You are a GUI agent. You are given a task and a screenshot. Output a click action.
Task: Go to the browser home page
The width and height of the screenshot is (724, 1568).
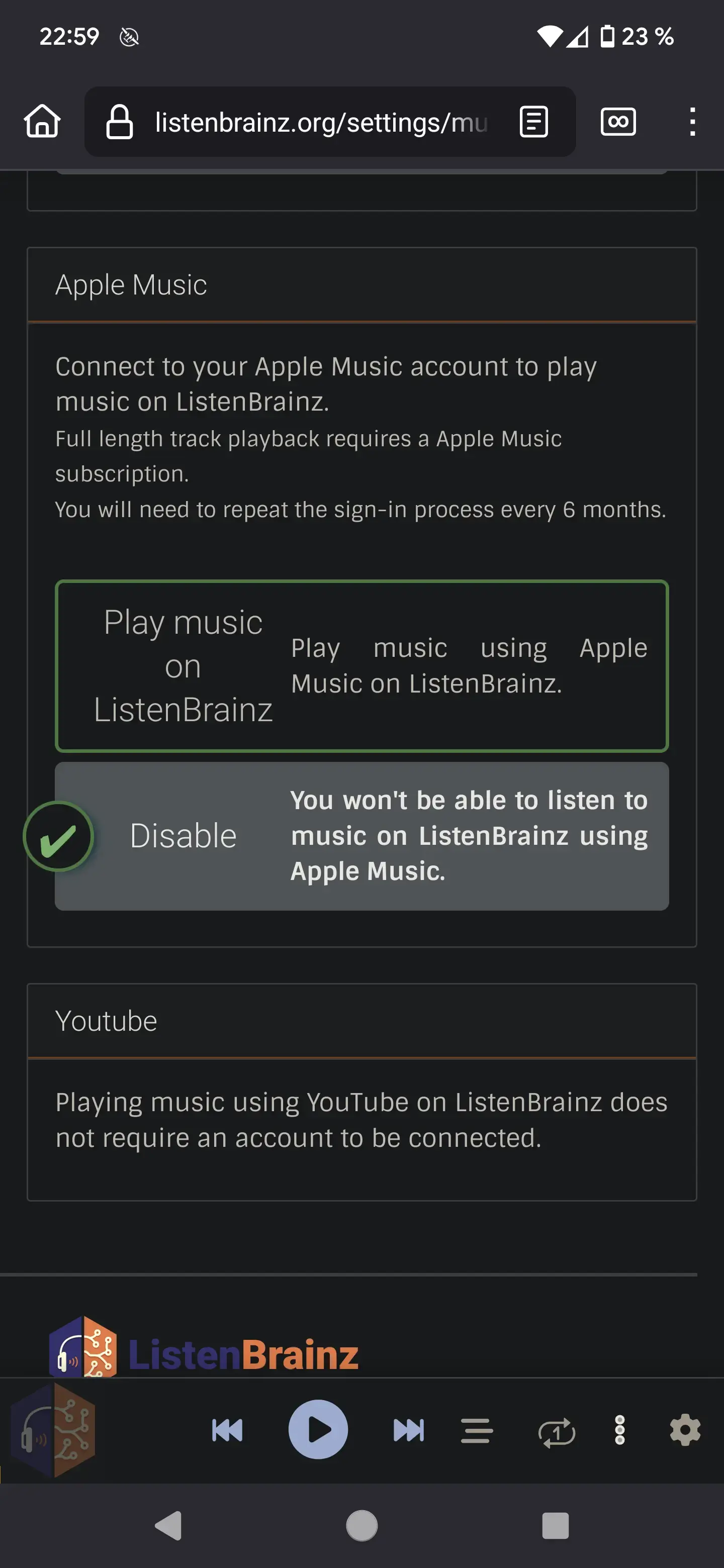(42, 122)
